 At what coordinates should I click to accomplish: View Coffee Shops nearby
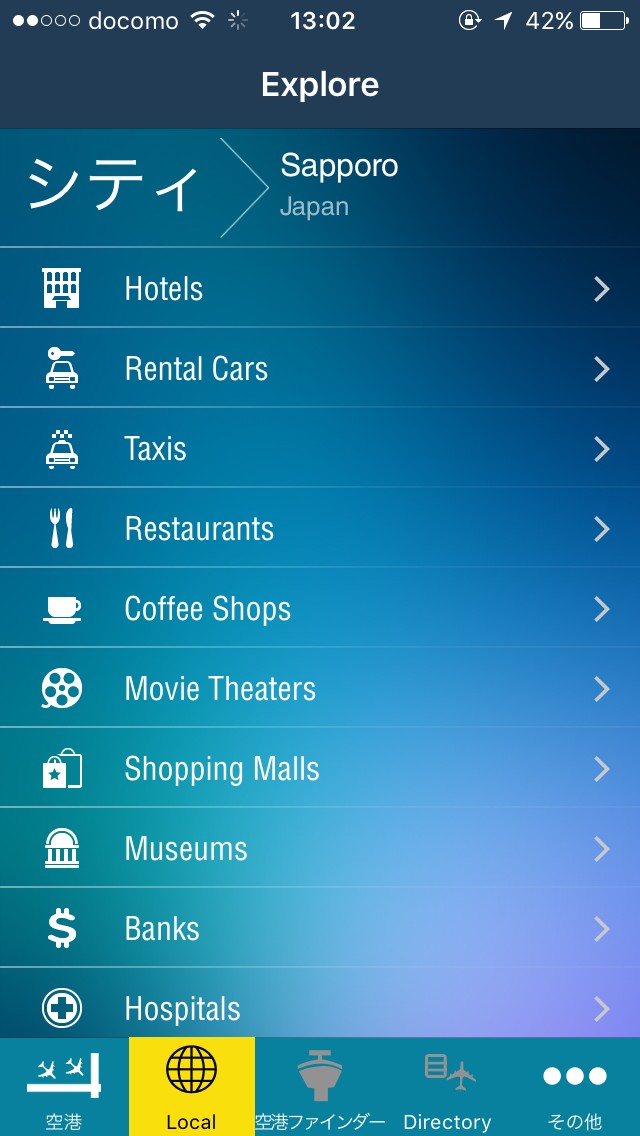point(320,609)
